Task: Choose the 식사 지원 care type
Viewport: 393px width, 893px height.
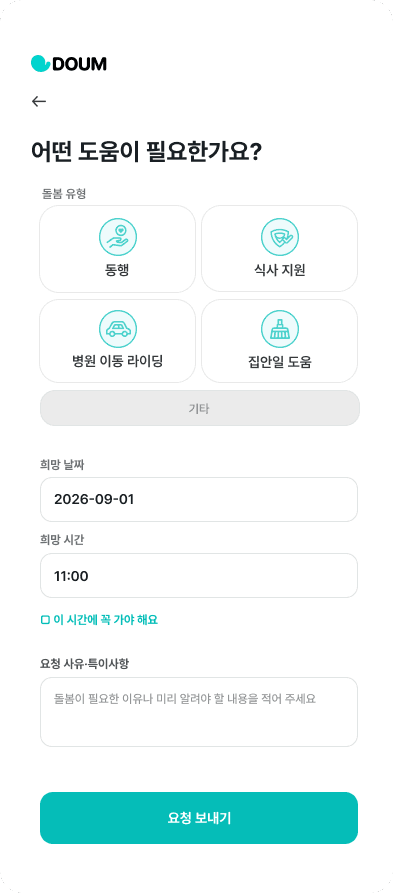Action: (x=280, y=249)
